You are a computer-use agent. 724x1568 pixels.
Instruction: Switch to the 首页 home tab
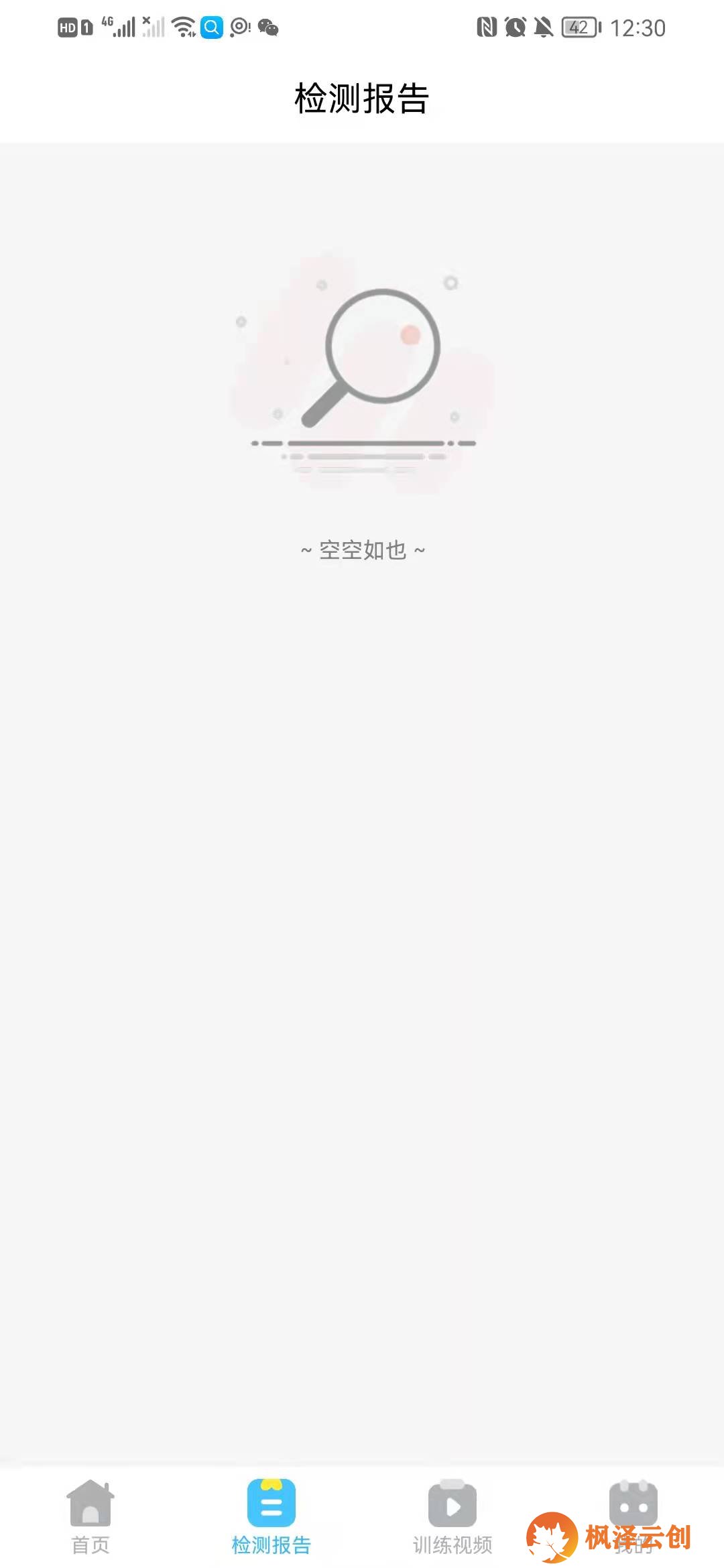(90, 1517)
